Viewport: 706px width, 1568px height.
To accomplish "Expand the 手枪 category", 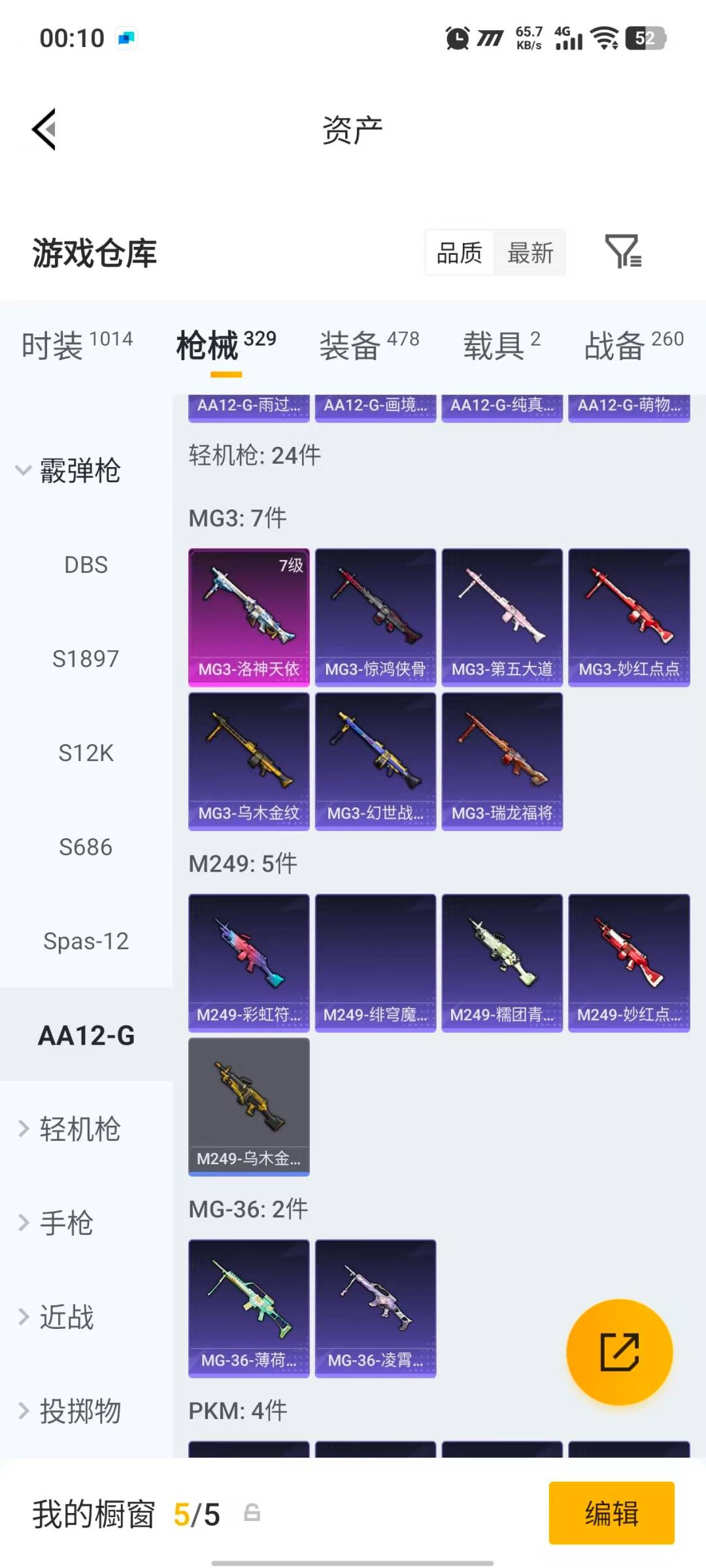I will click(65, 1223).
